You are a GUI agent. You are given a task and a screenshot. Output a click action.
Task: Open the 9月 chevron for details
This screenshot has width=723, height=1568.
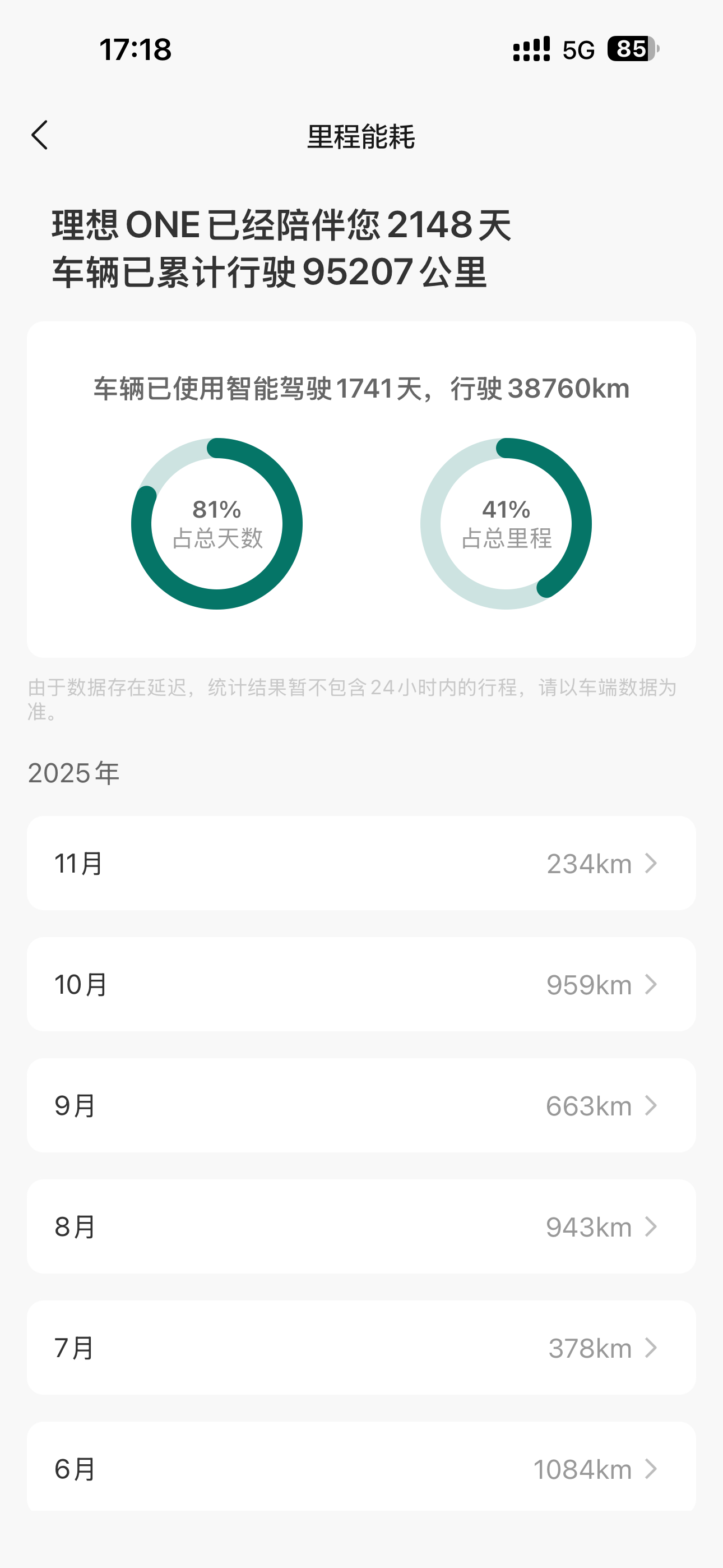click(651, 1105)
